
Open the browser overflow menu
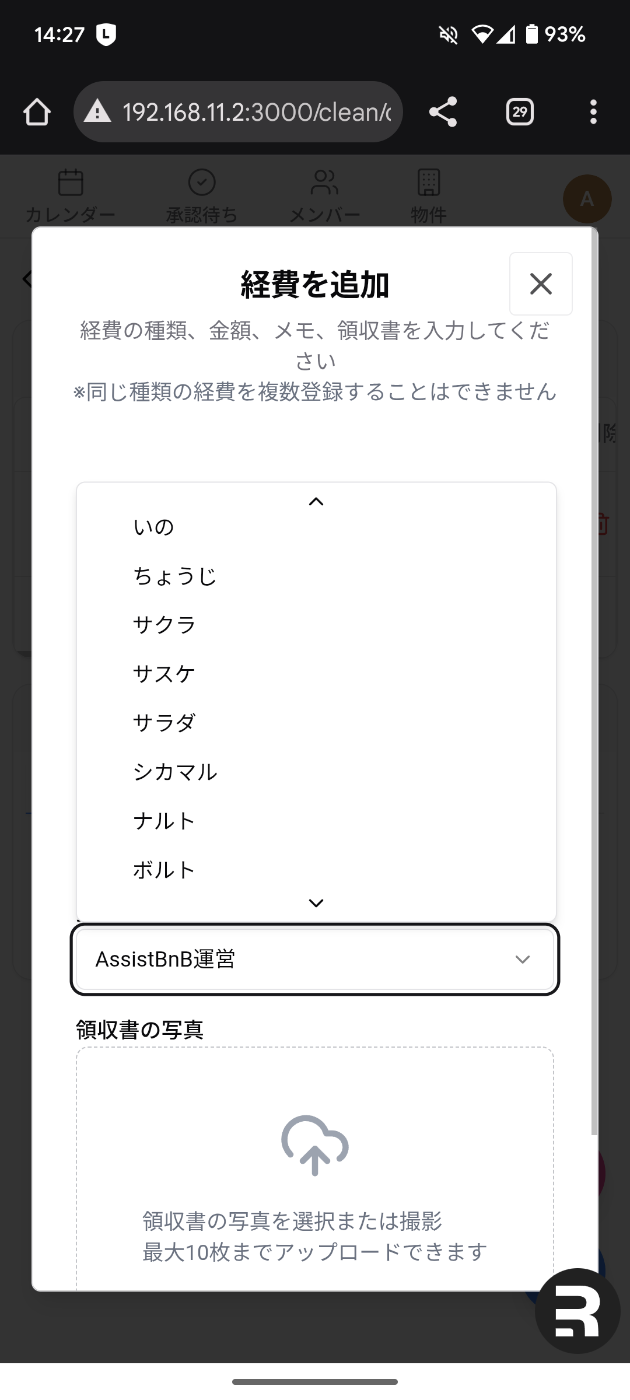[594, 112]
